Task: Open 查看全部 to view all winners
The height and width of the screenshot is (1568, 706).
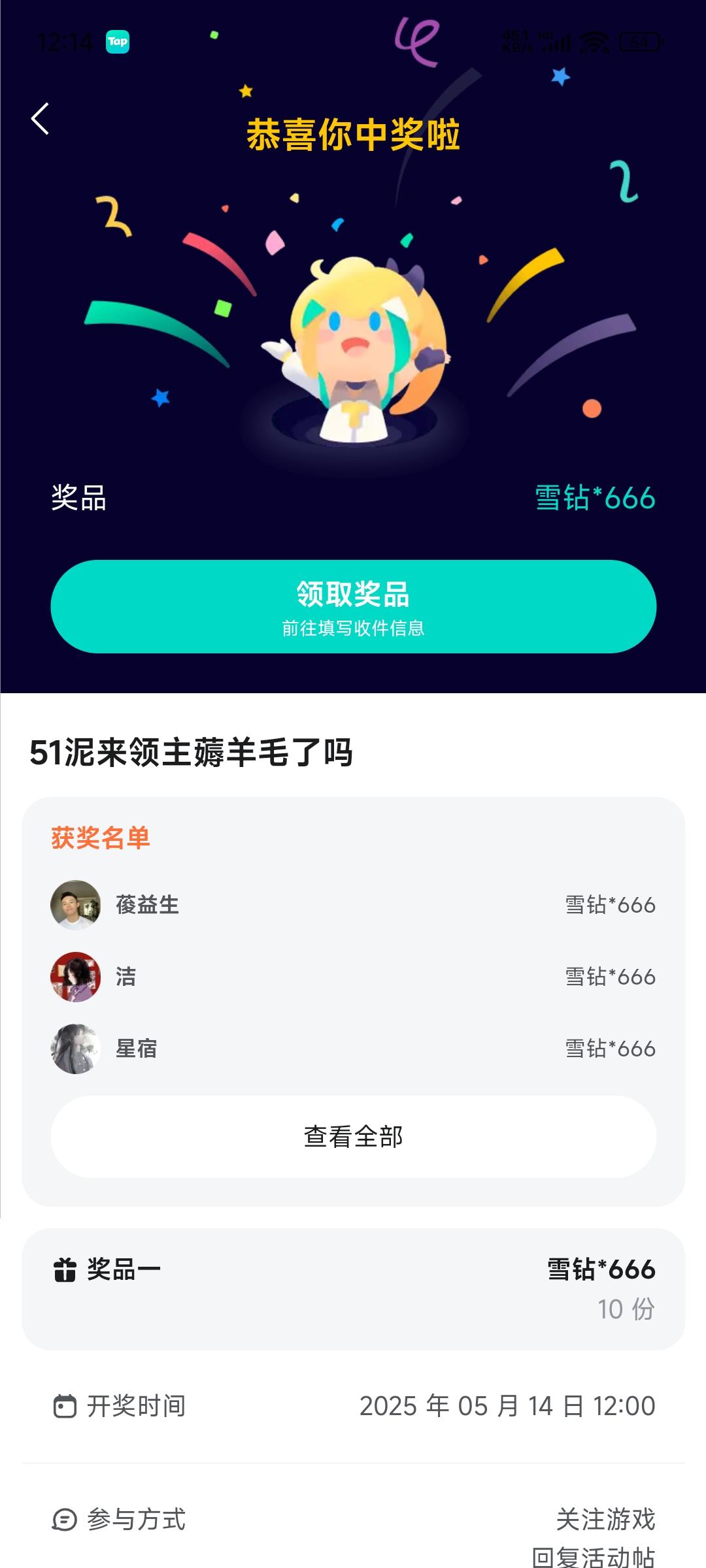Action: 353,1137
